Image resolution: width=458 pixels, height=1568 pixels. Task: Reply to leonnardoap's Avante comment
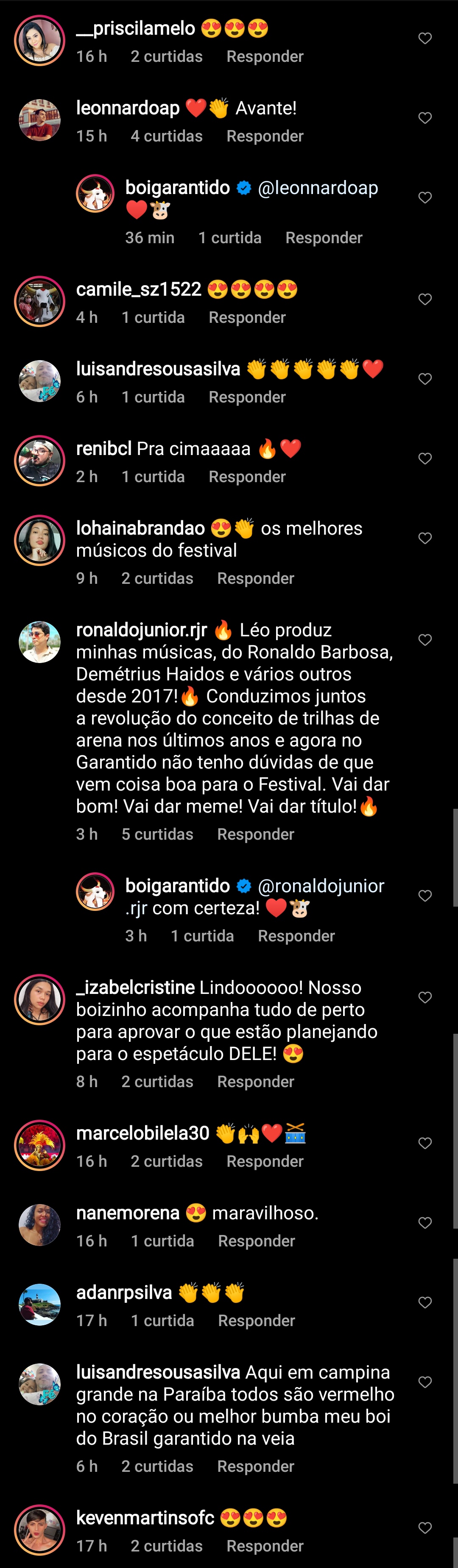[x=264, y=136]
